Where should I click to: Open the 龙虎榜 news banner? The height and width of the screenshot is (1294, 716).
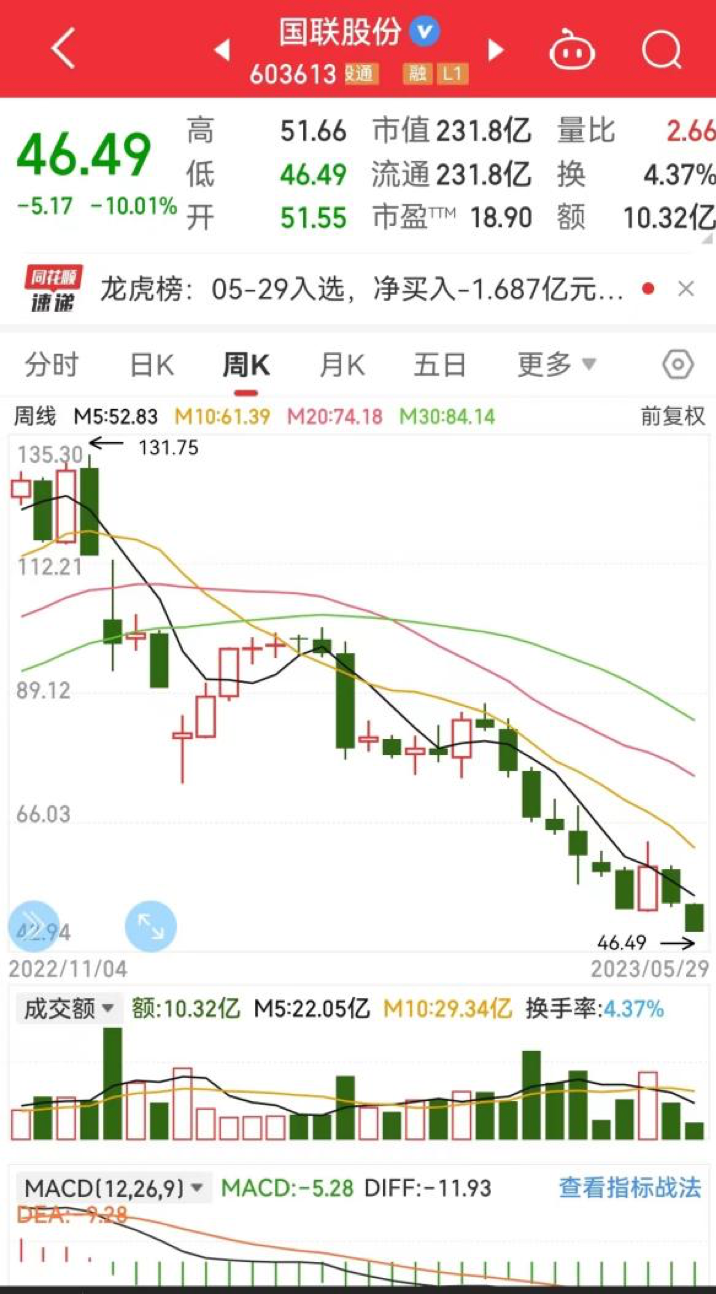360,290
